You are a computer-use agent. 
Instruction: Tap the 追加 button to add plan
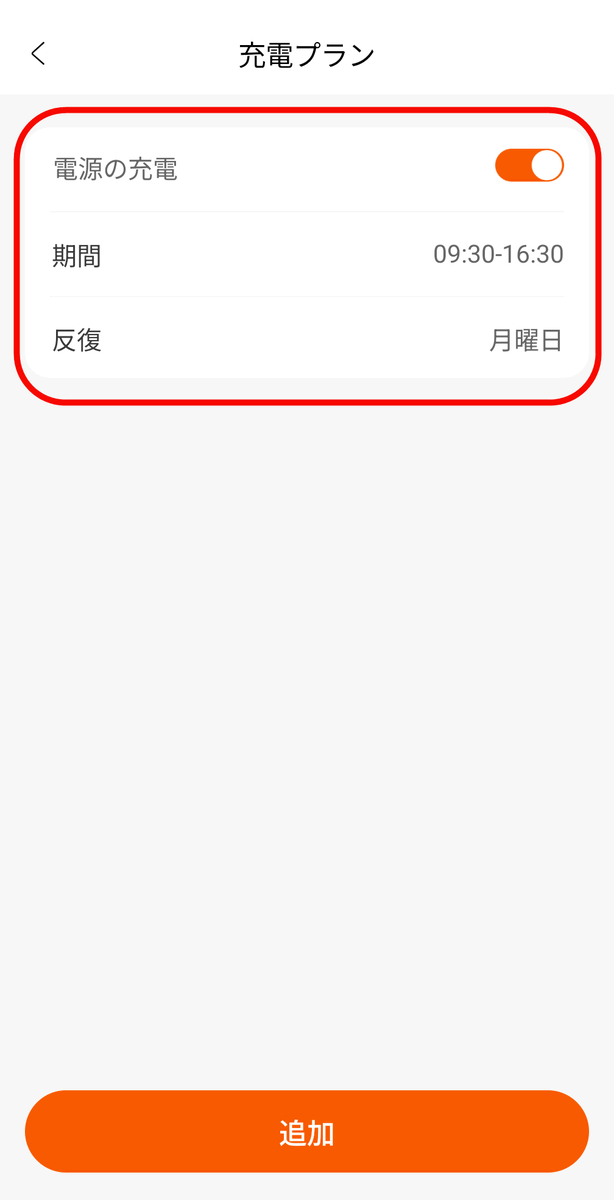coord(307,1132)
